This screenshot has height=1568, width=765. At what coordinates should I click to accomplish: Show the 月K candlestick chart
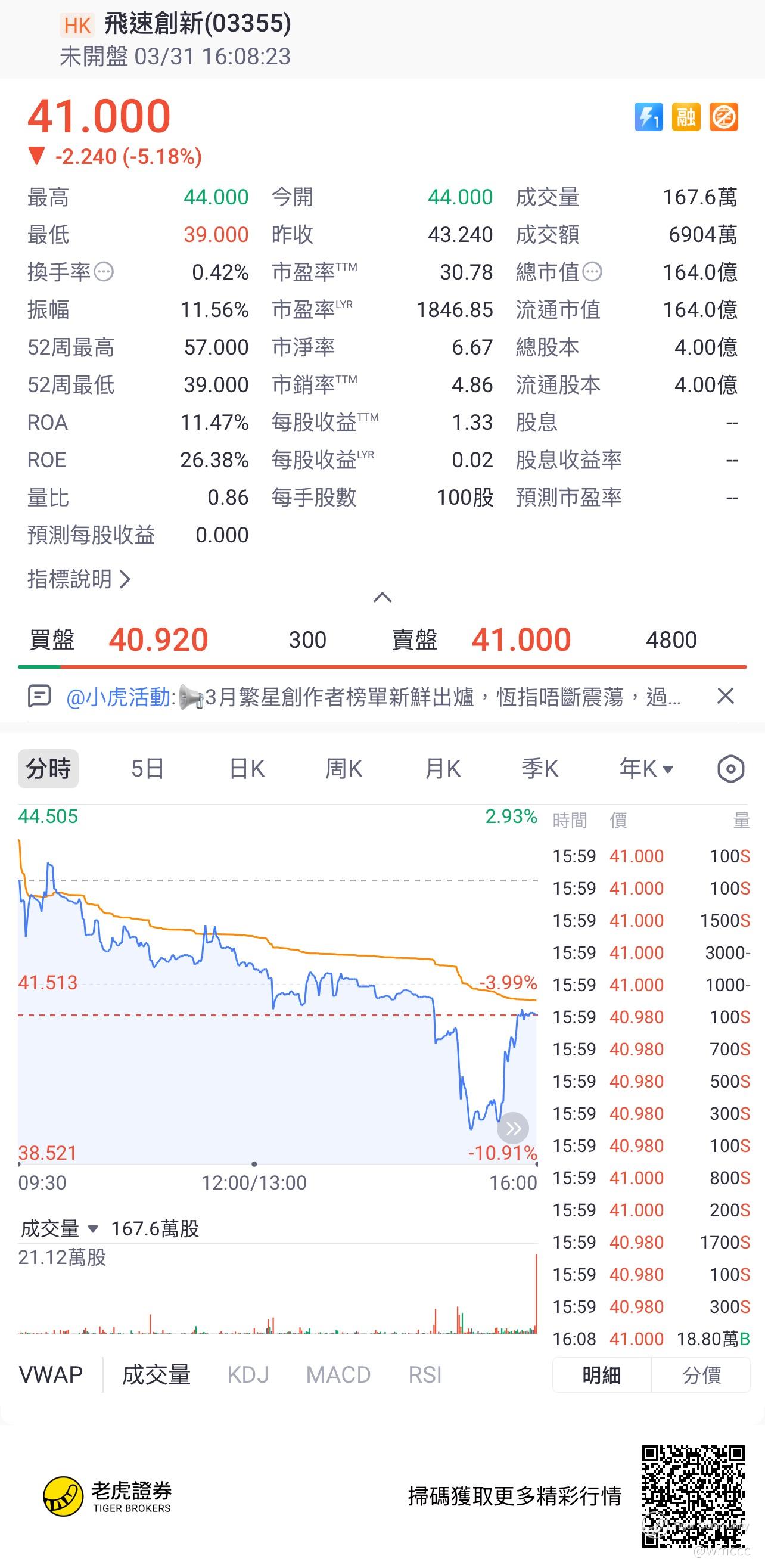tap(443, 769)
